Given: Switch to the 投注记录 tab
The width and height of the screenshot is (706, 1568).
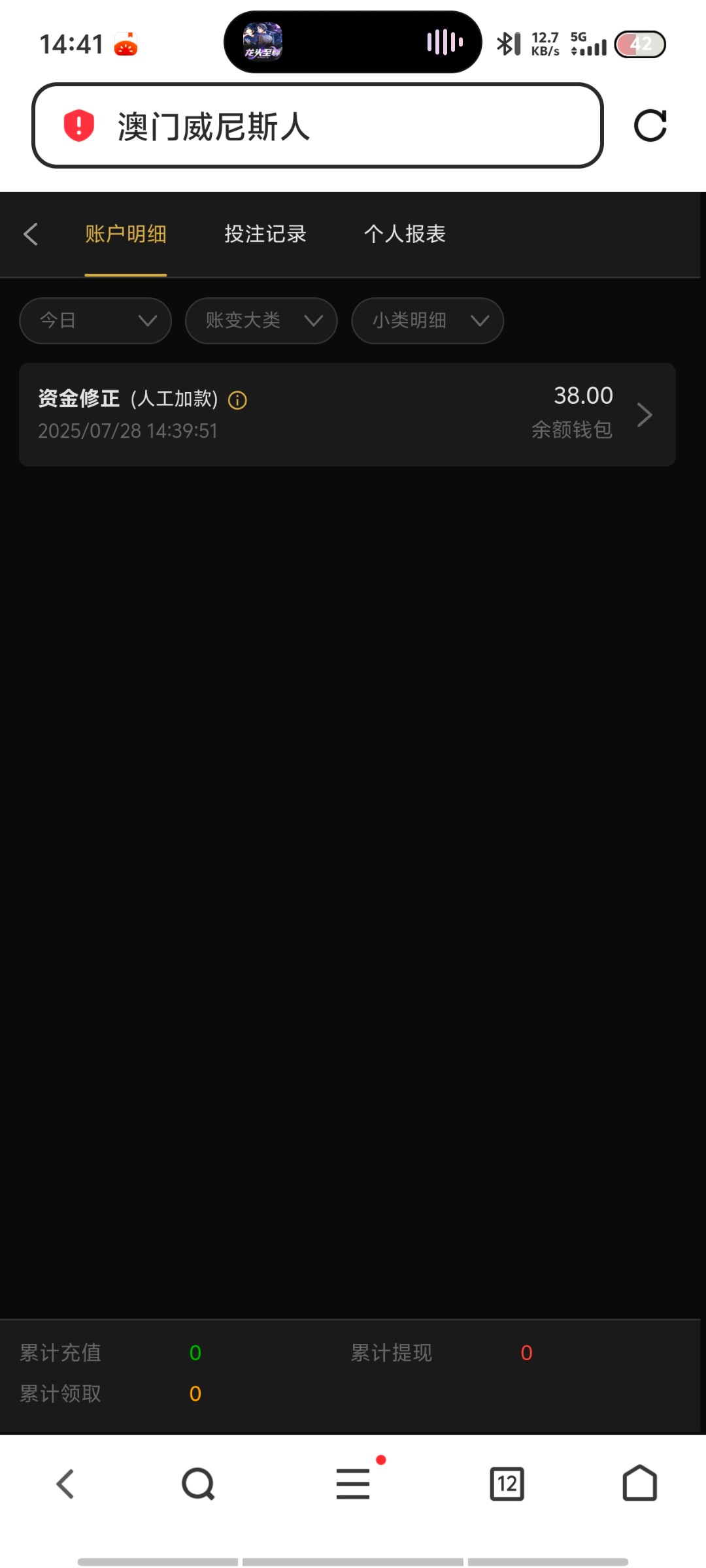Looking at the screenshot, I should pos(265,234).
